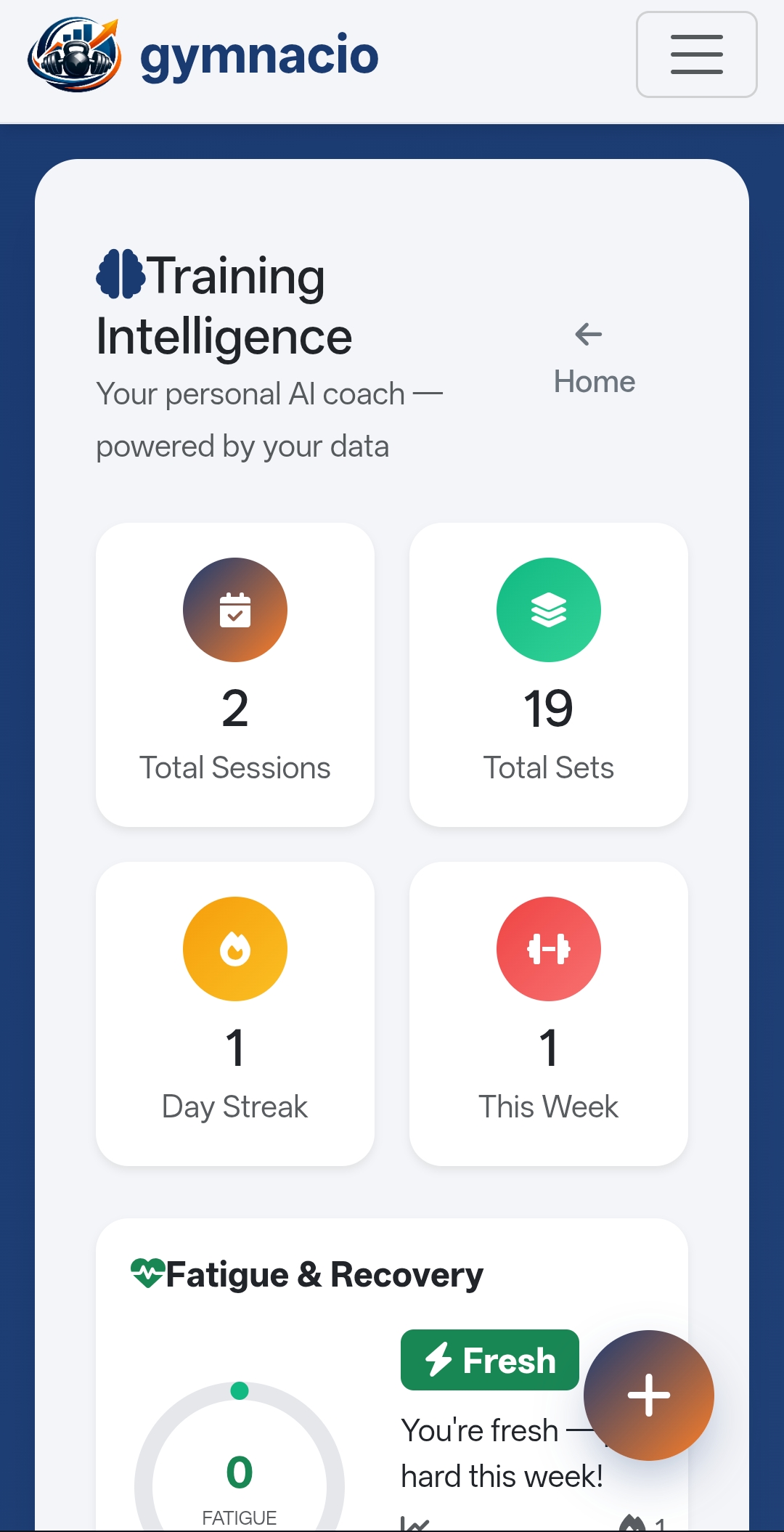Viewport: 784px width, 1532px height.
Task: Tap the floating plus button
Action: click(x=648, y=1395)
